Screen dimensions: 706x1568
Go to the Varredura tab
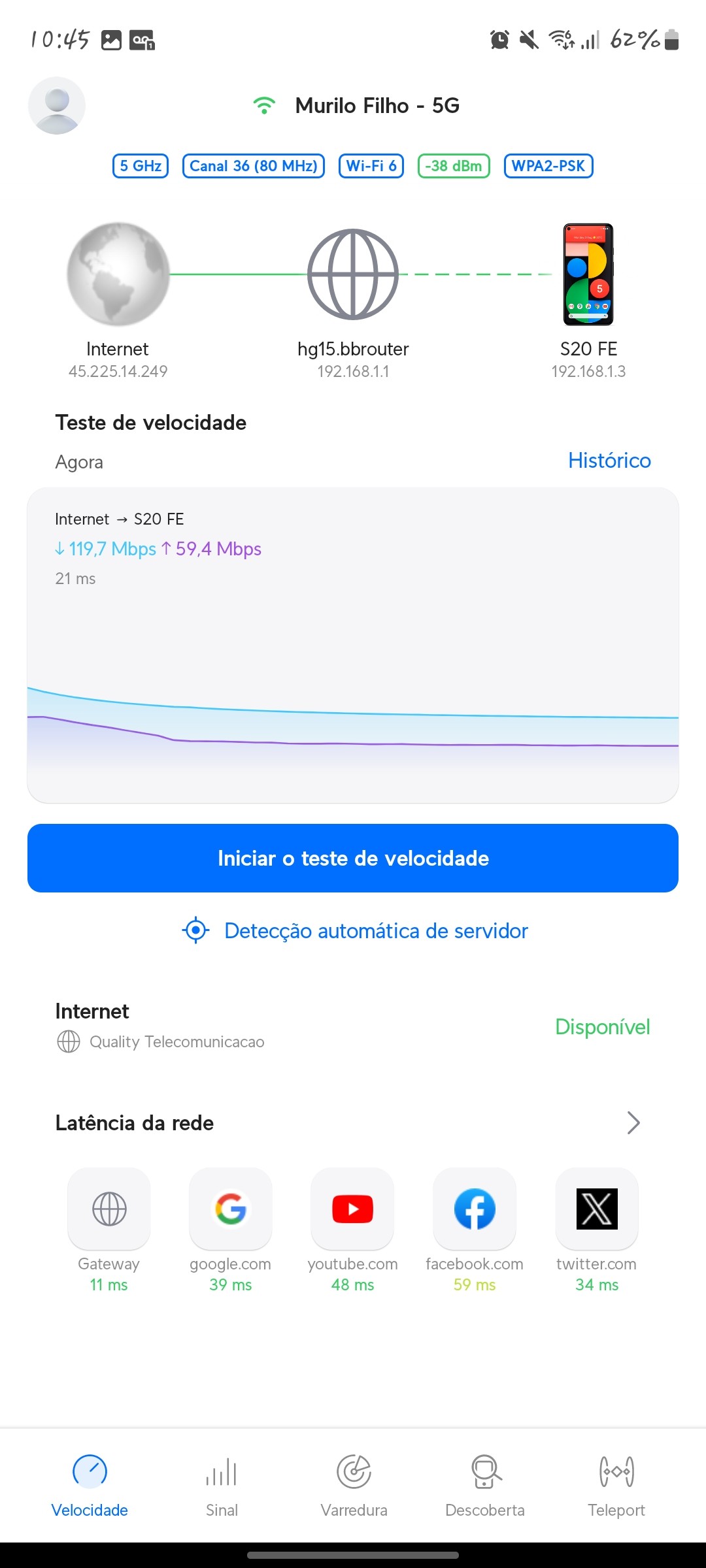(354, 1483)
